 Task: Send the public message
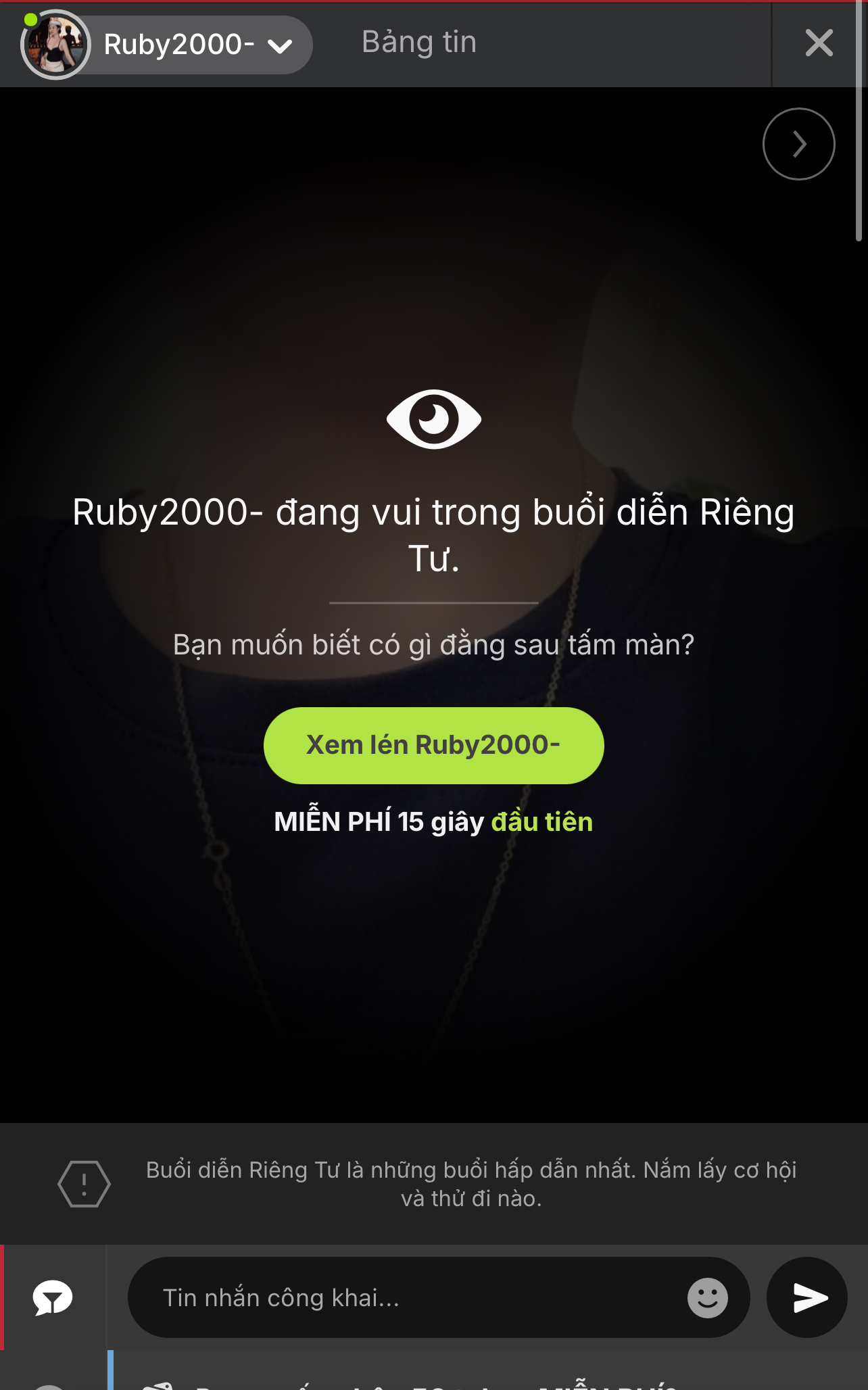click(807, 1297)
